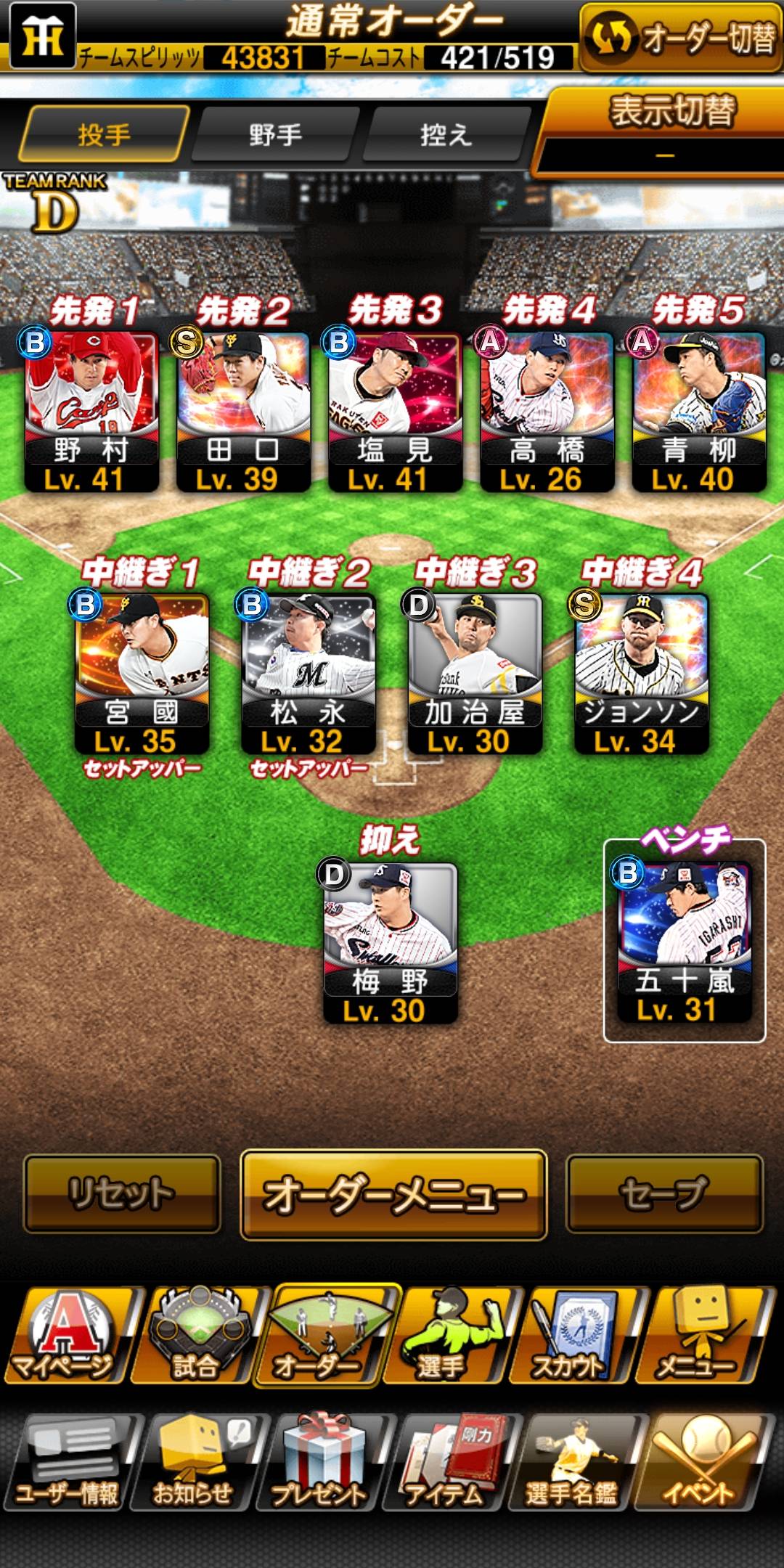Select reliever 宮國 card
Viewport: 784px width, 1568px height.
(142, 673)
